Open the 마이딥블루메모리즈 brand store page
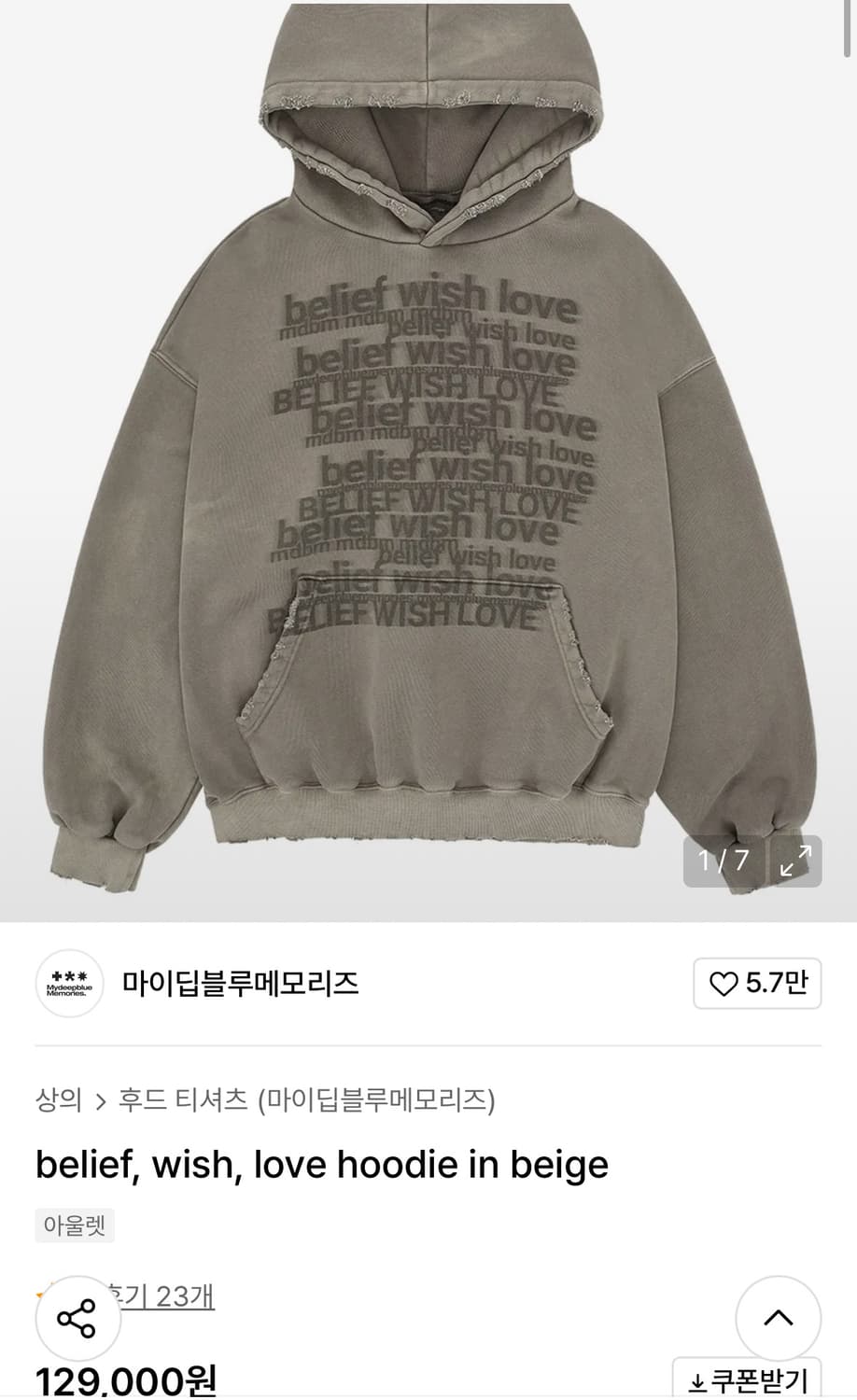 (238, 983)
